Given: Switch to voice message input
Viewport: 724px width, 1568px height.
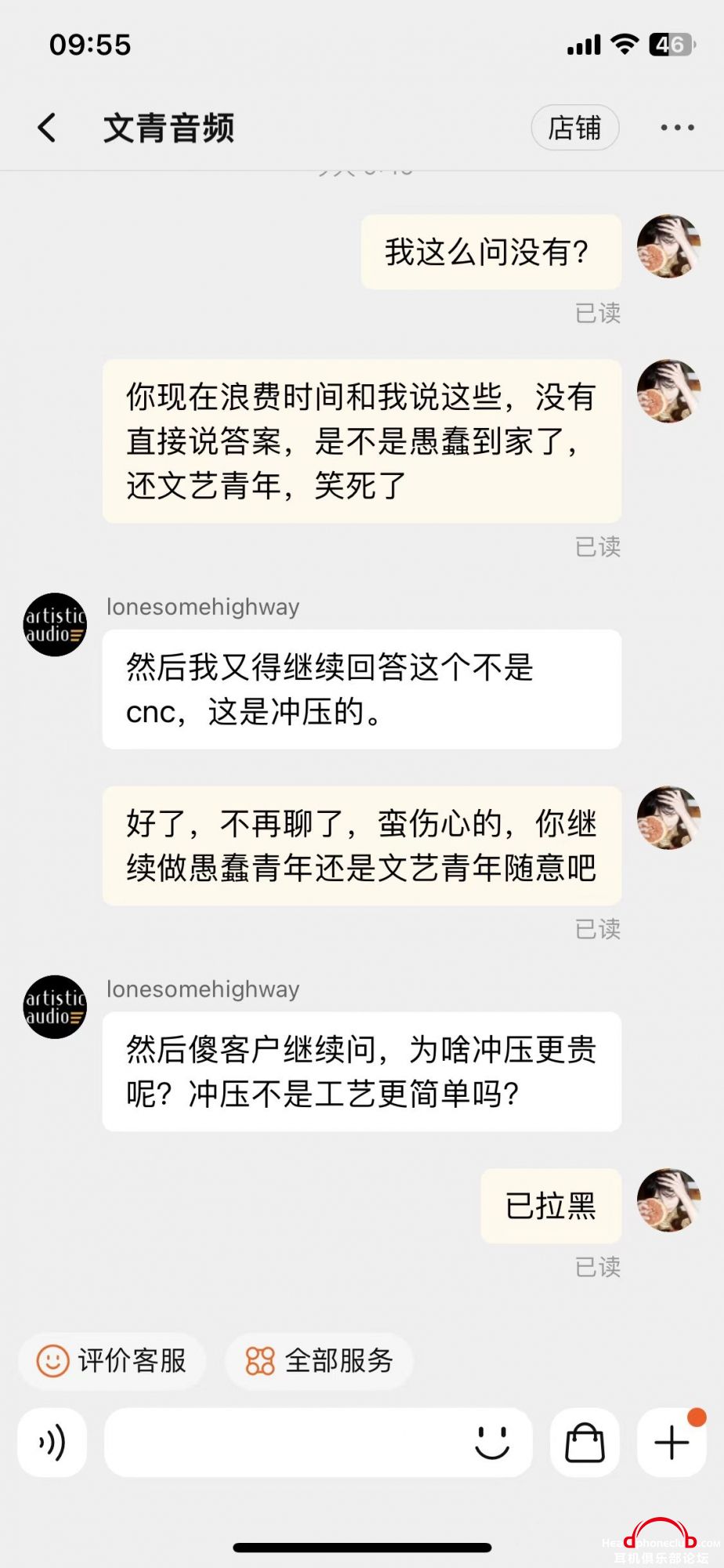Looking at the screenshot, I should point(52,1443).
